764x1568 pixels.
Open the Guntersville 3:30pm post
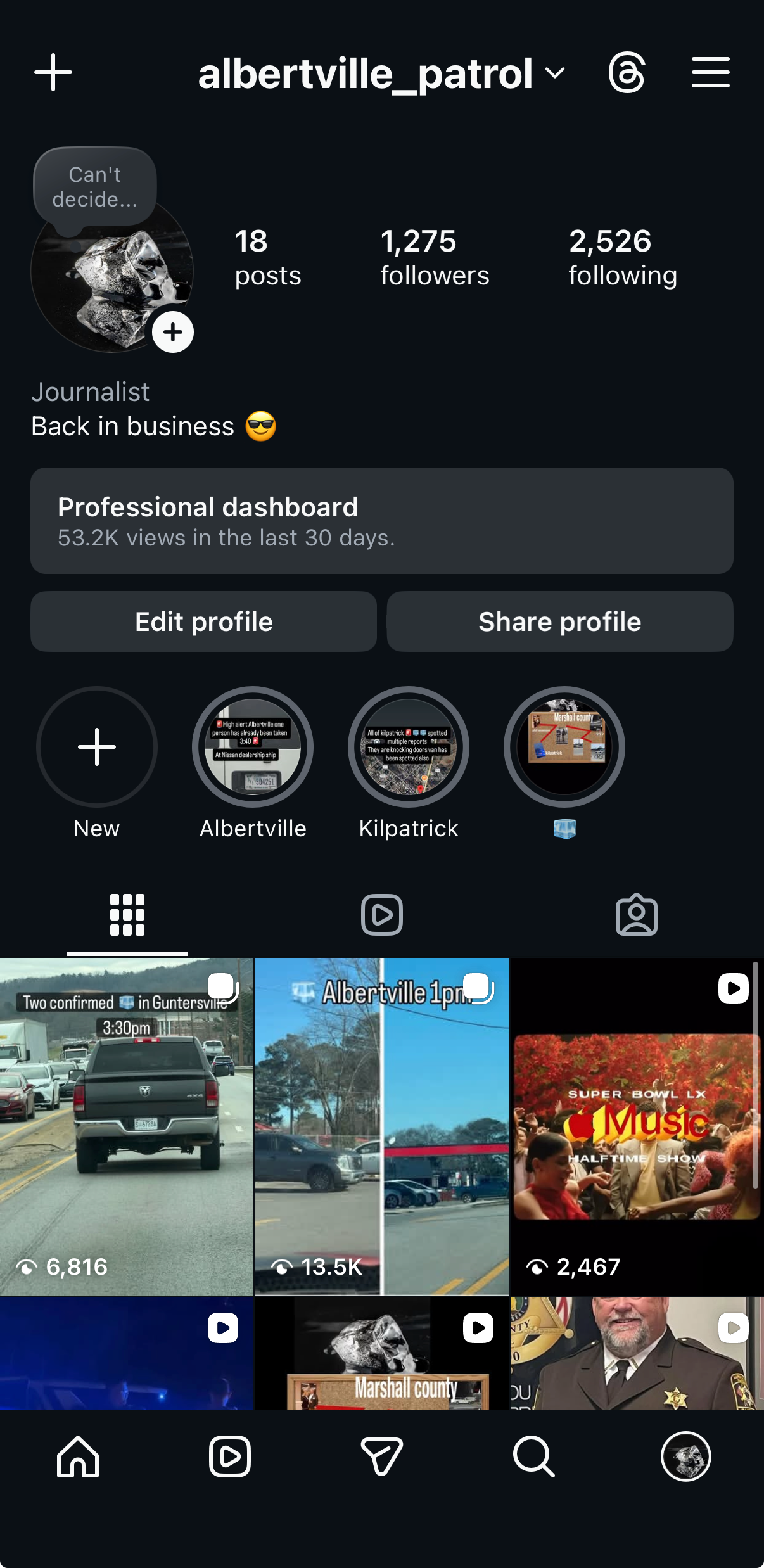pyautogui.click(x=126, y=1126)
